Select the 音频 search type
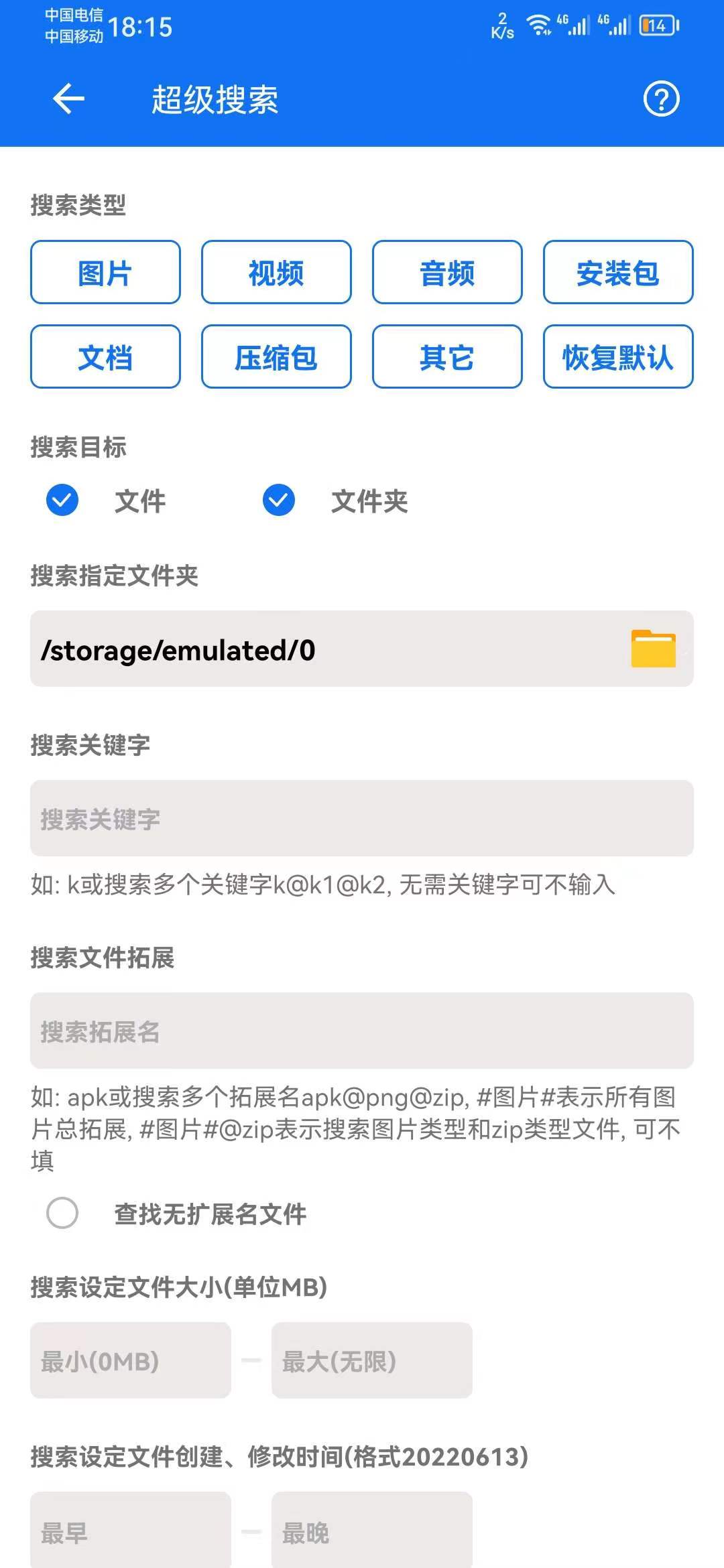Screen dimensions: 724x1568 446,273
